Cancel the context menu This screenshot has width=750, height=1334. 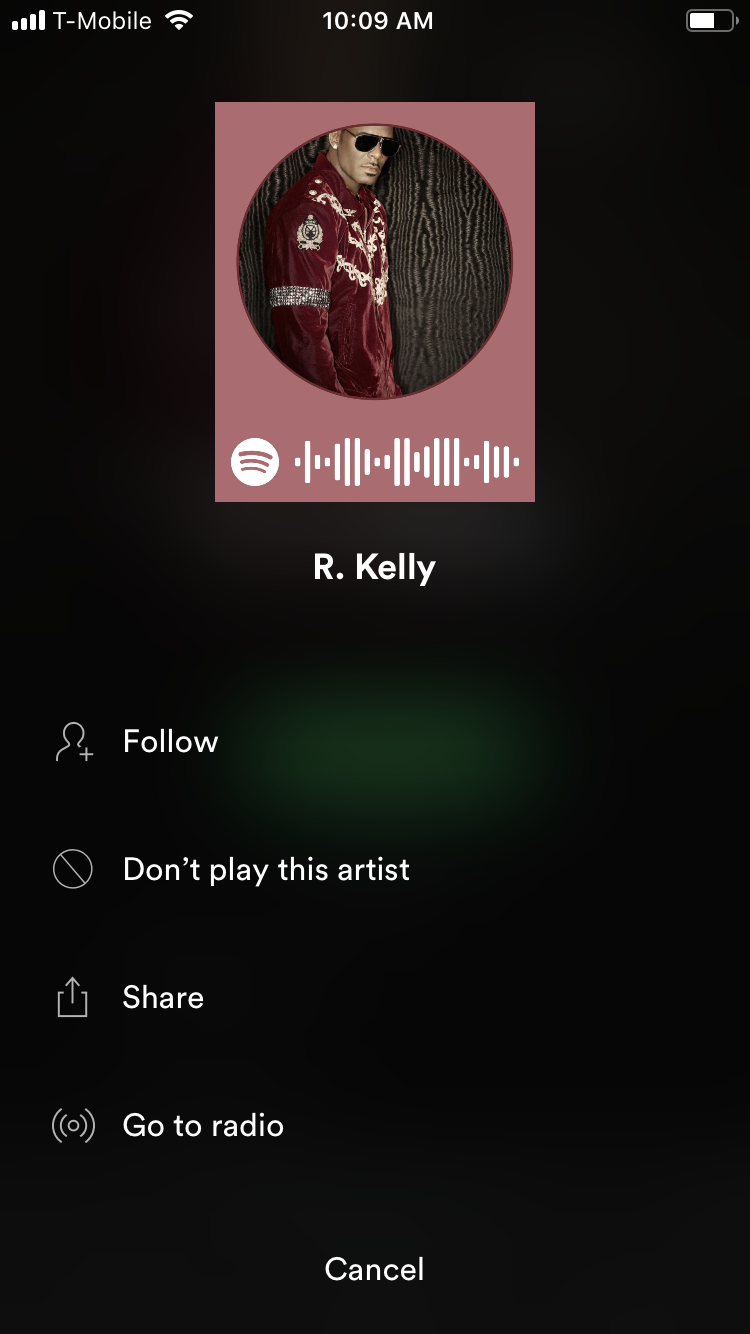pyautogui.click(x=374, y=1270)
